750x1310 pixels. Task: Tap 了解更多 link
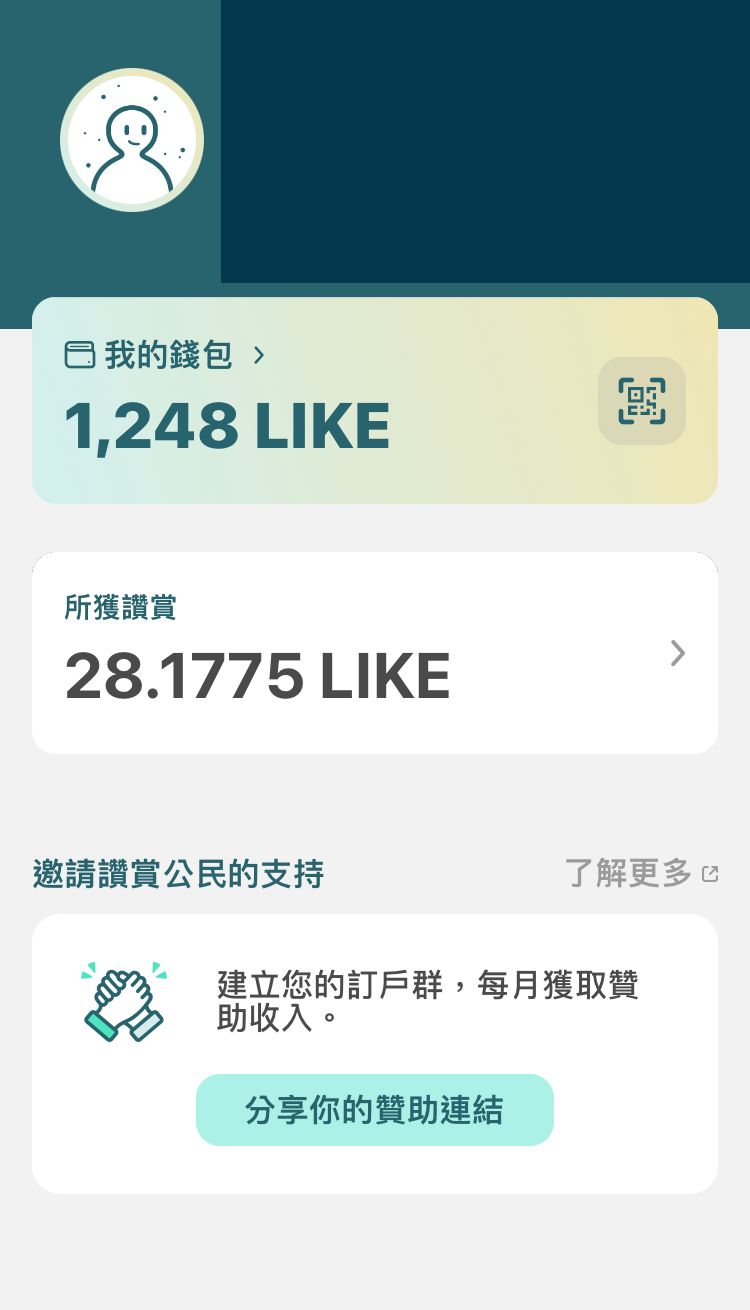pyautogui.click(x=642, y=873)
